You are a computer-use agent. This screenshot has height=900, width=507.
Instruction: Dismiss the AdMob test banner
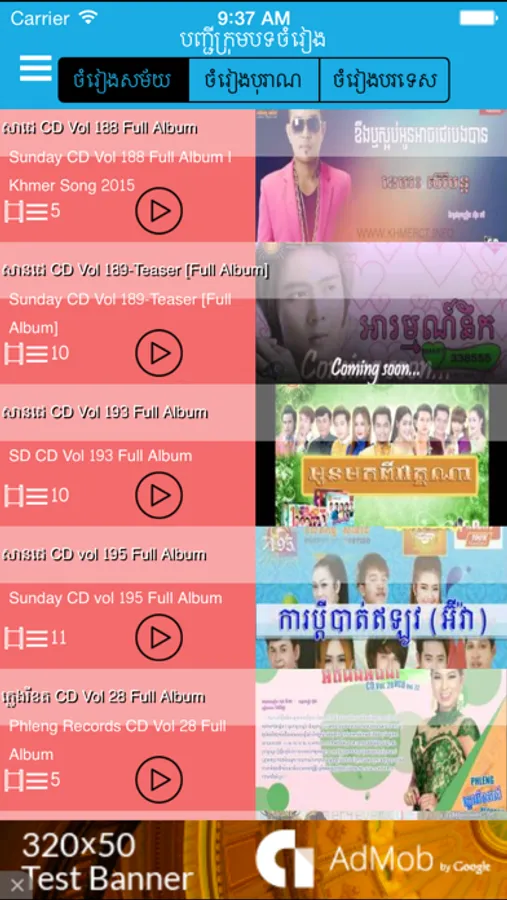[17, 885]
